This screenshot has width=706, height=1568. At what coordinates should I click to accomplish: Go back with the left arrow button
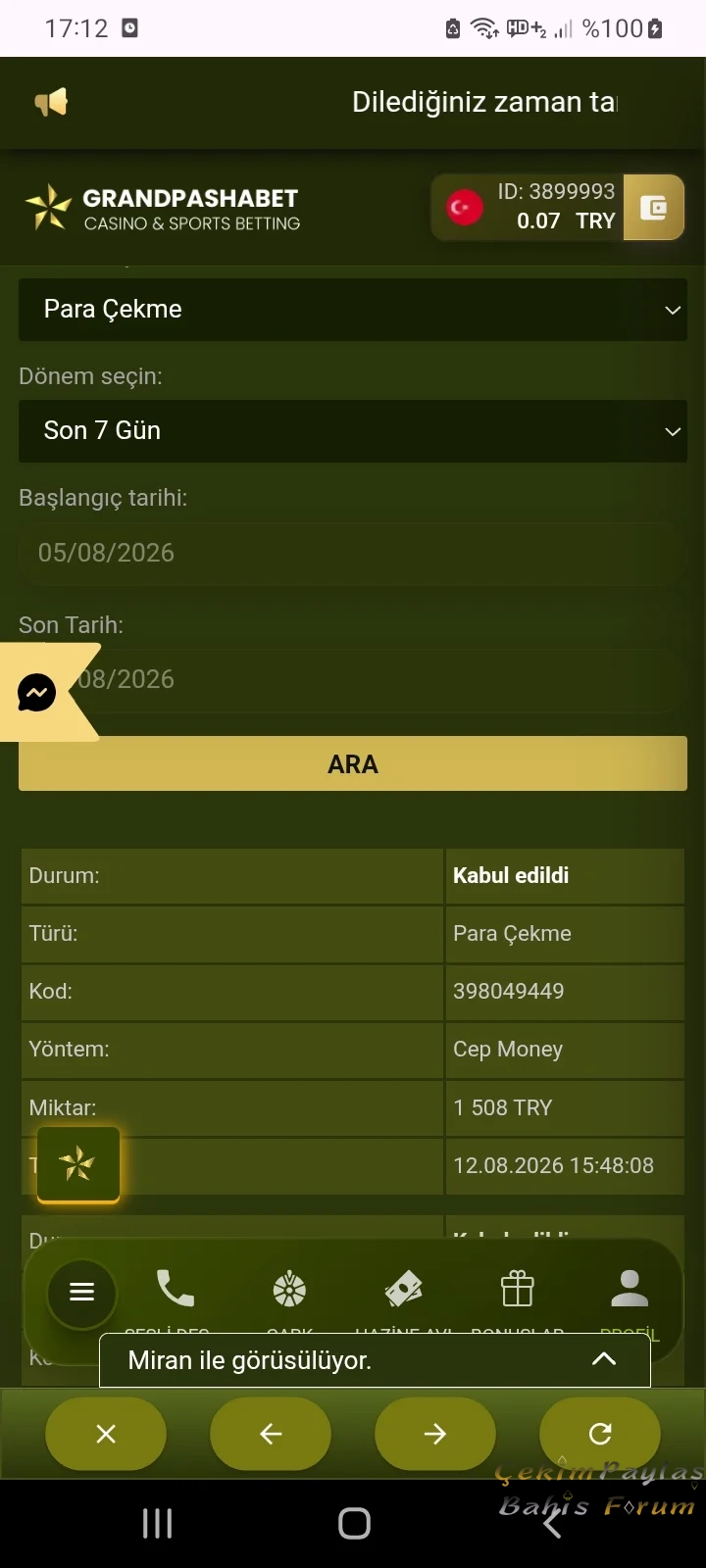(271, 1434)
